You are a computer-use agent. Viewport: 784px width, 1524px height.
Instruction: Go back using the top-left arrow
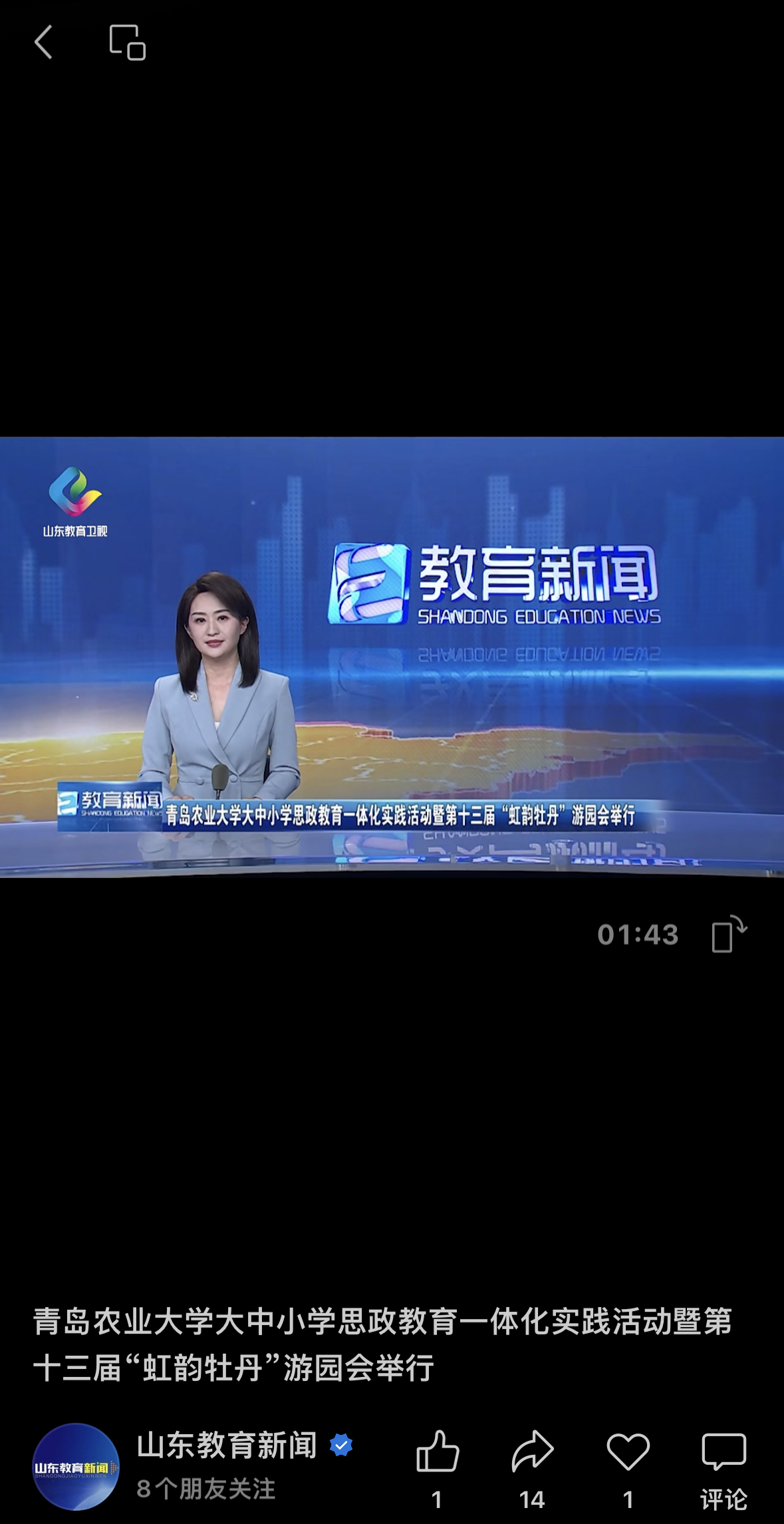pyautogui.click(x=44, y=43)
